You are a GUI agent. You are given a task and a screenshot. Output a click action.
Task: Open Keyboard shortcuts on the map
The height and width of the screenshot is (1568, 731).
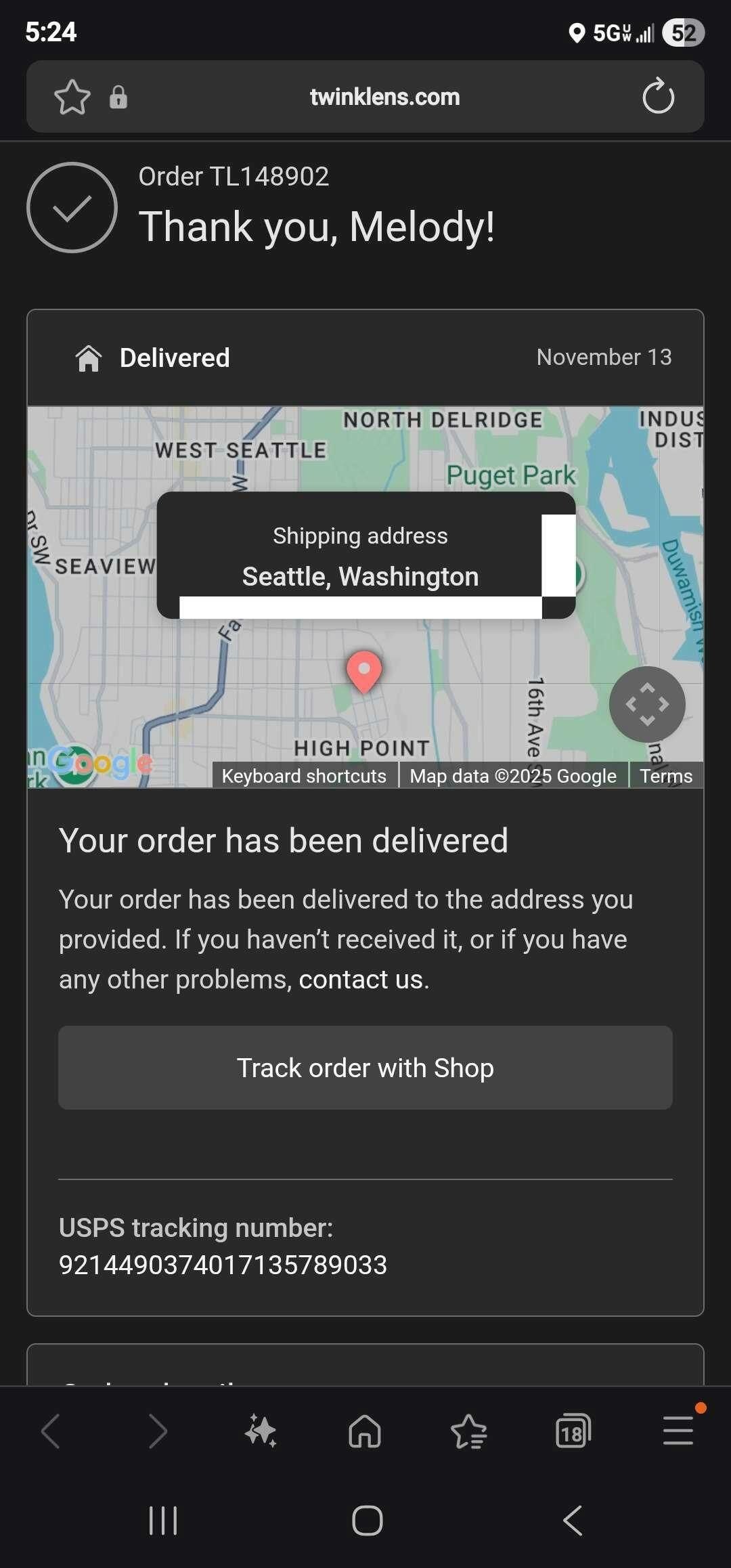pyautogui.click(x=304, y=776)
